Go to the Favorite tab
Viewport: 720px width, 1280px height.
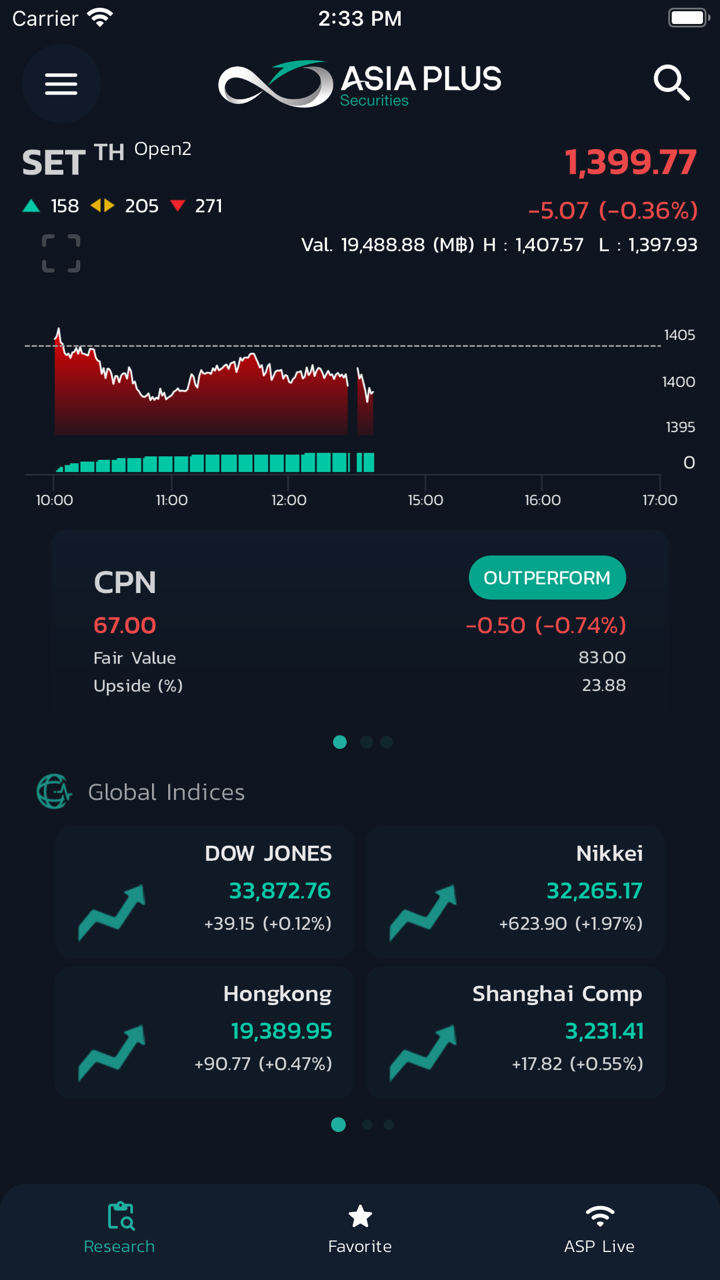coord(360,1228)
